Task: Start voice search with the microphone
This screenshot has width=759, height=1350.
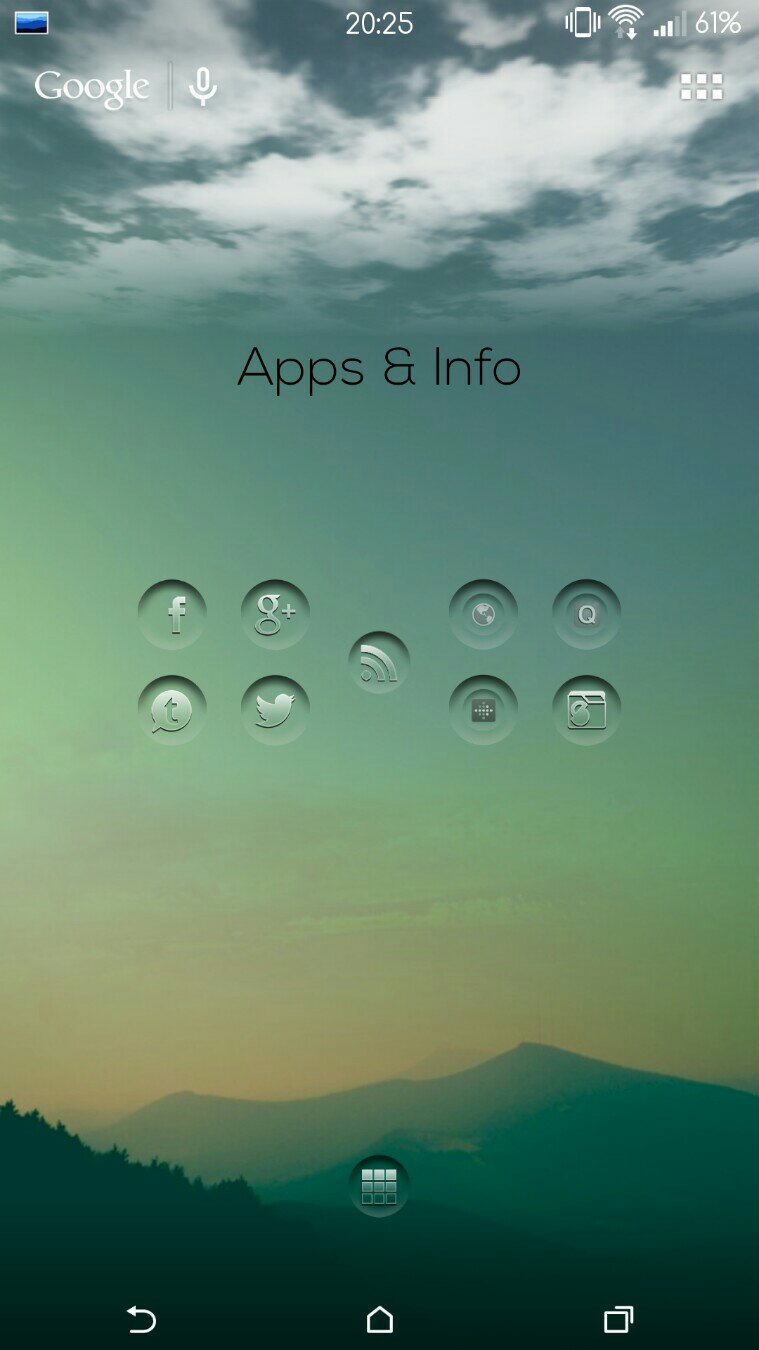Action: click(203, 87)
